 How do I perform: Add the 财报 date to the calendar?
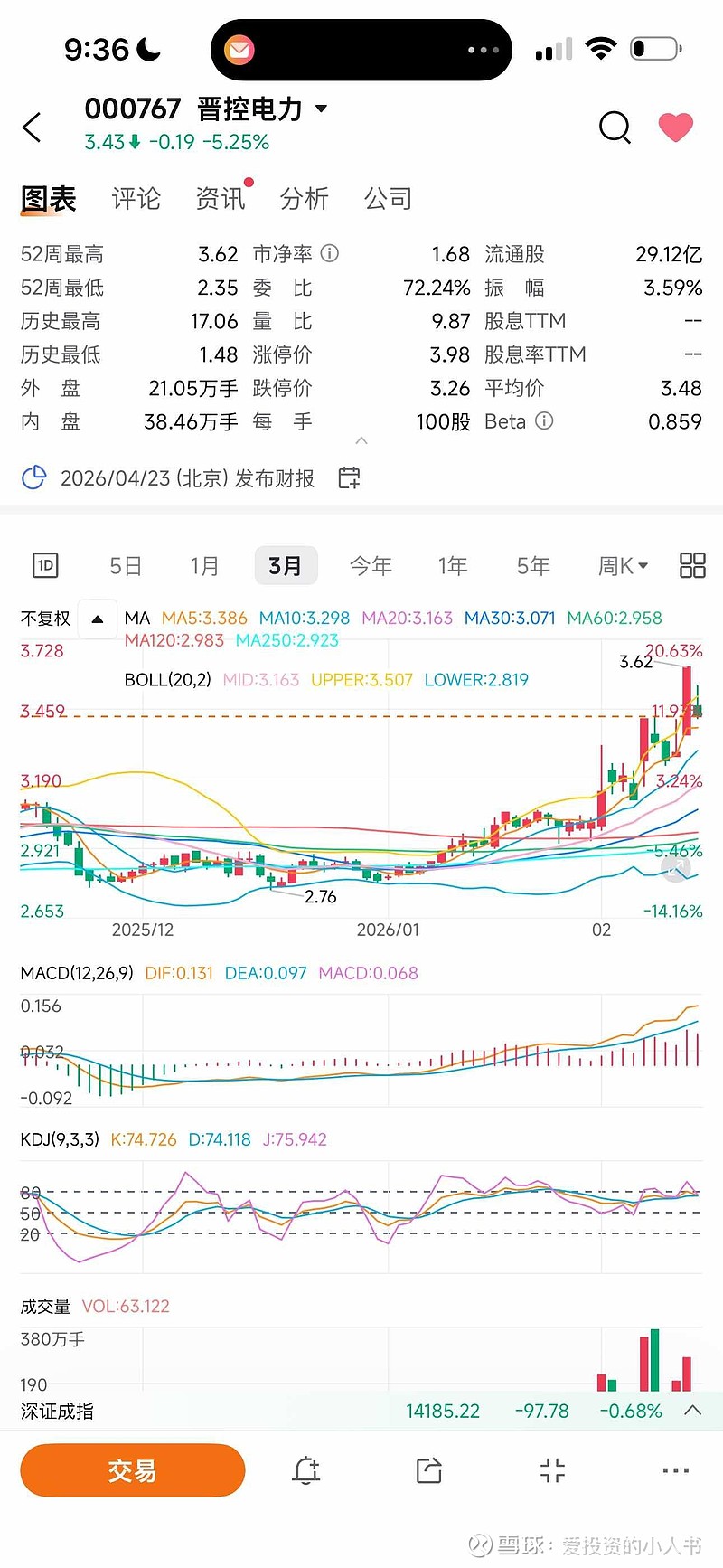pyautogui.click(x=349, y=477)
